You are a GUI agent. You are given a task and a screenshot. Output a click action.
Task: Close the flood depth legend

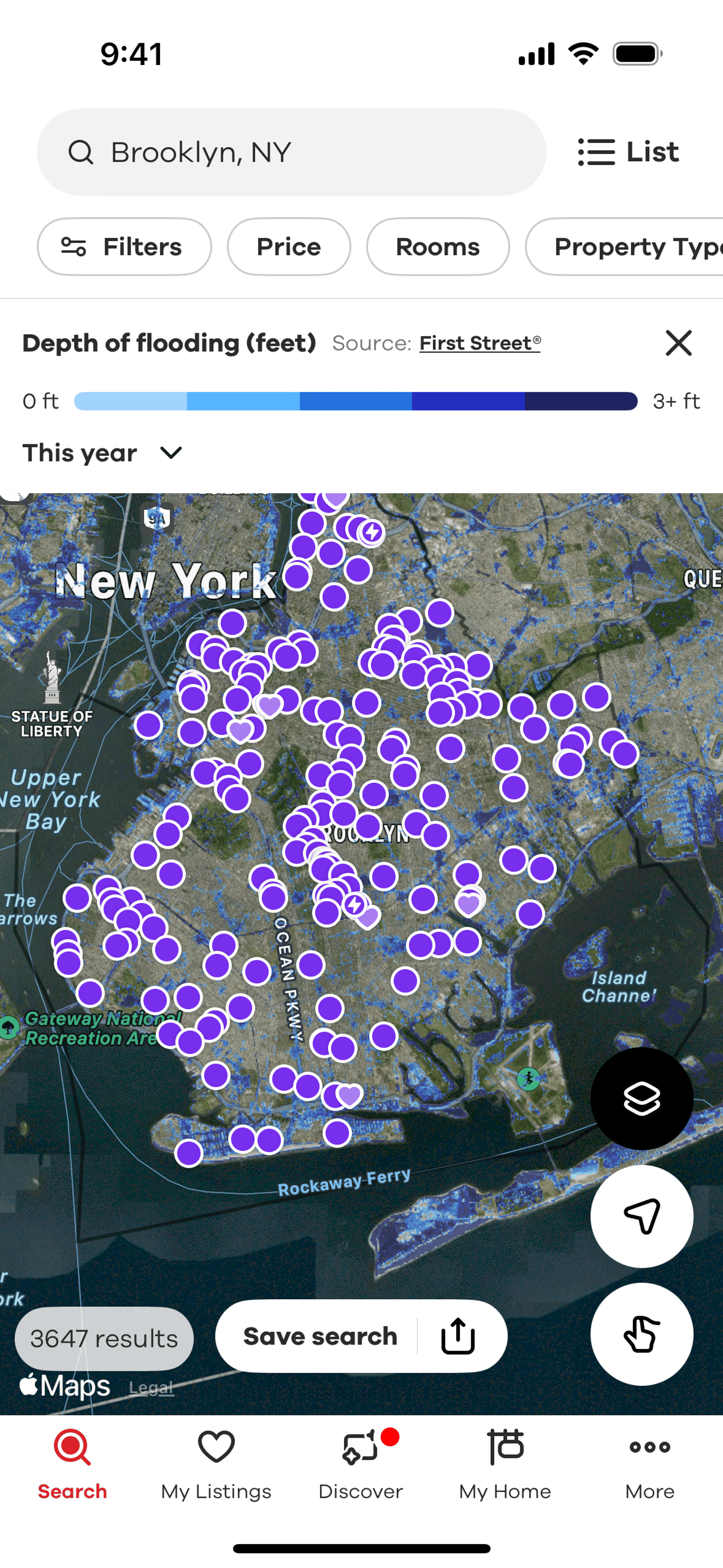pyautogui.click(x=679, y=343)
